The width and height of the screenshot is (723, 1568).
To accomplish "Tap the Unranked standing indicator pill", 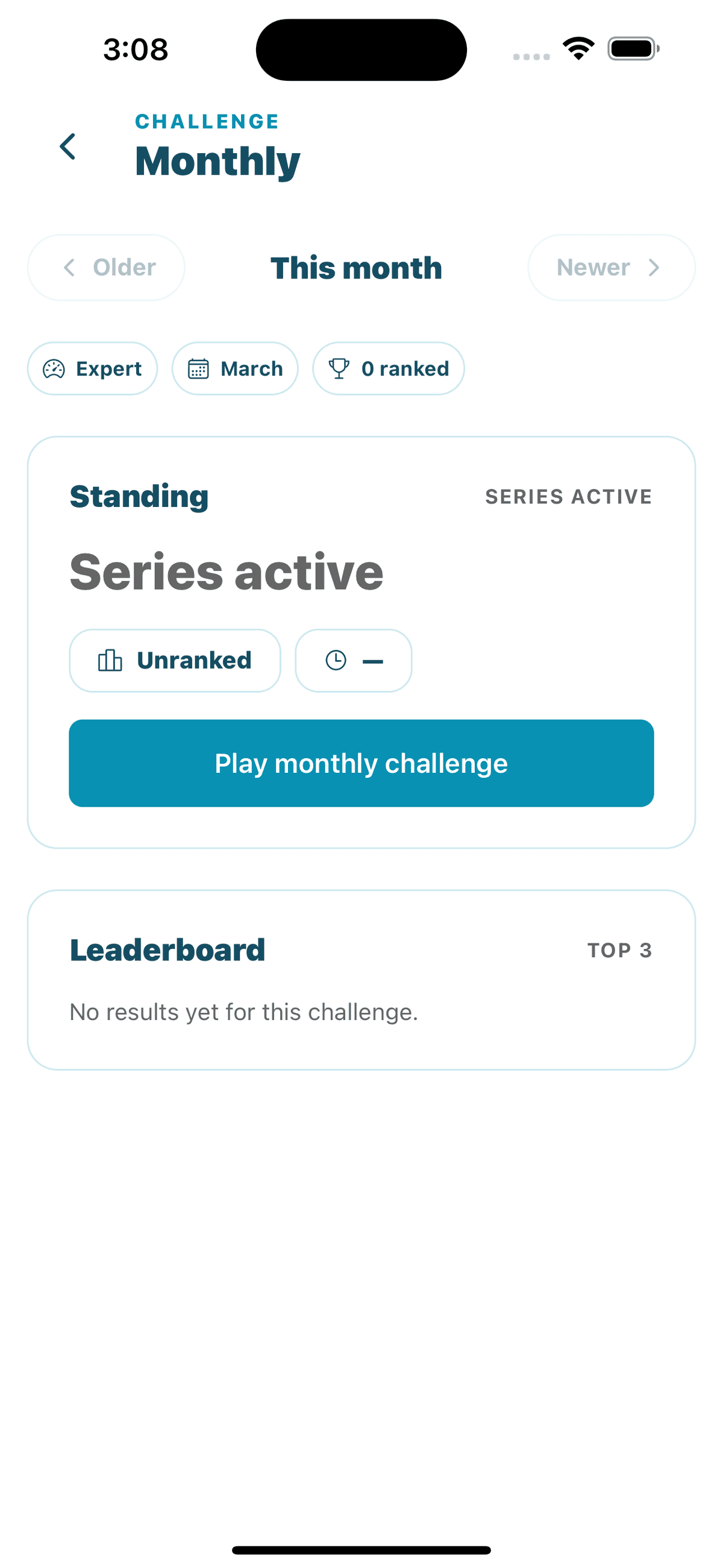I will click(x=175, y=660).
